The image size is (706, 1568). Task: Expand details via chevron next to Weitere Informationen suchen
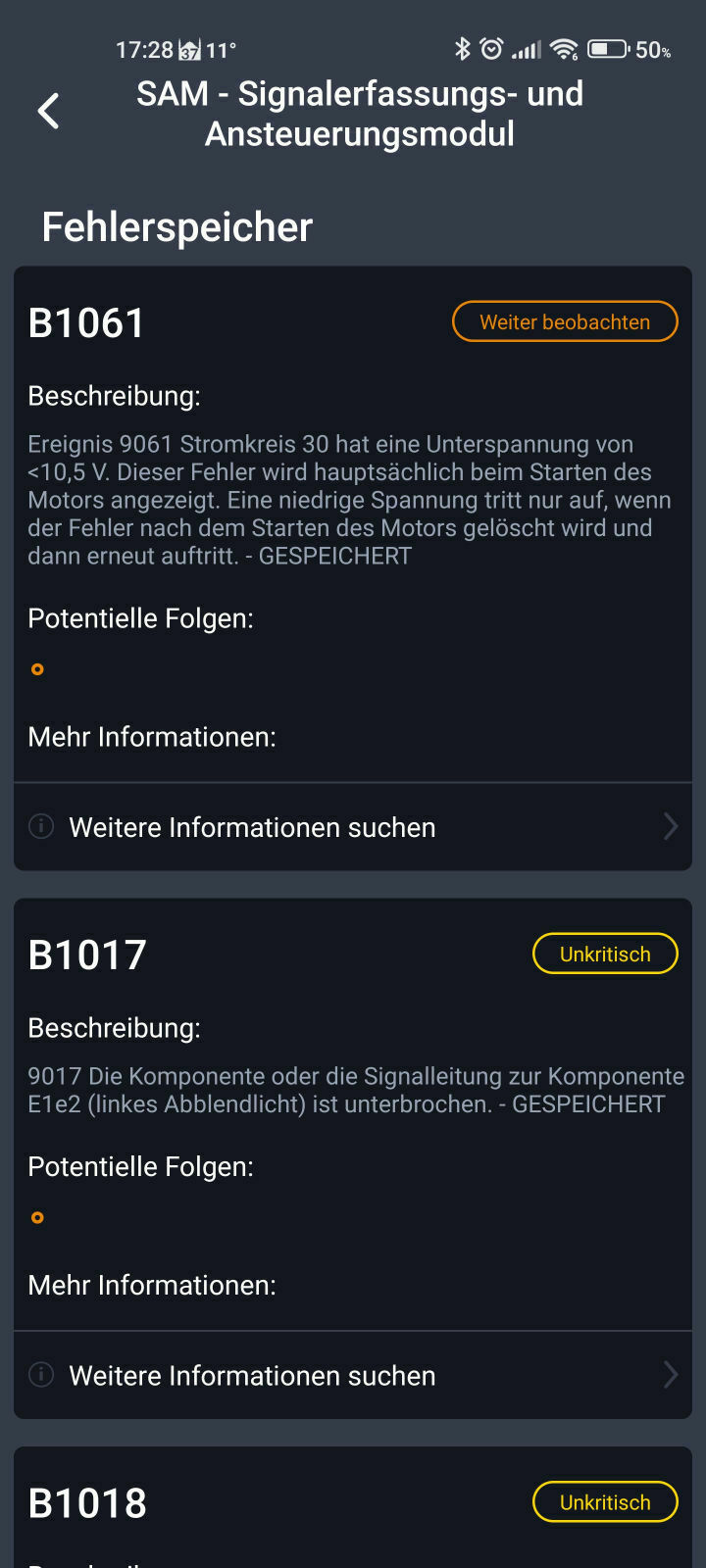point(671,826)
